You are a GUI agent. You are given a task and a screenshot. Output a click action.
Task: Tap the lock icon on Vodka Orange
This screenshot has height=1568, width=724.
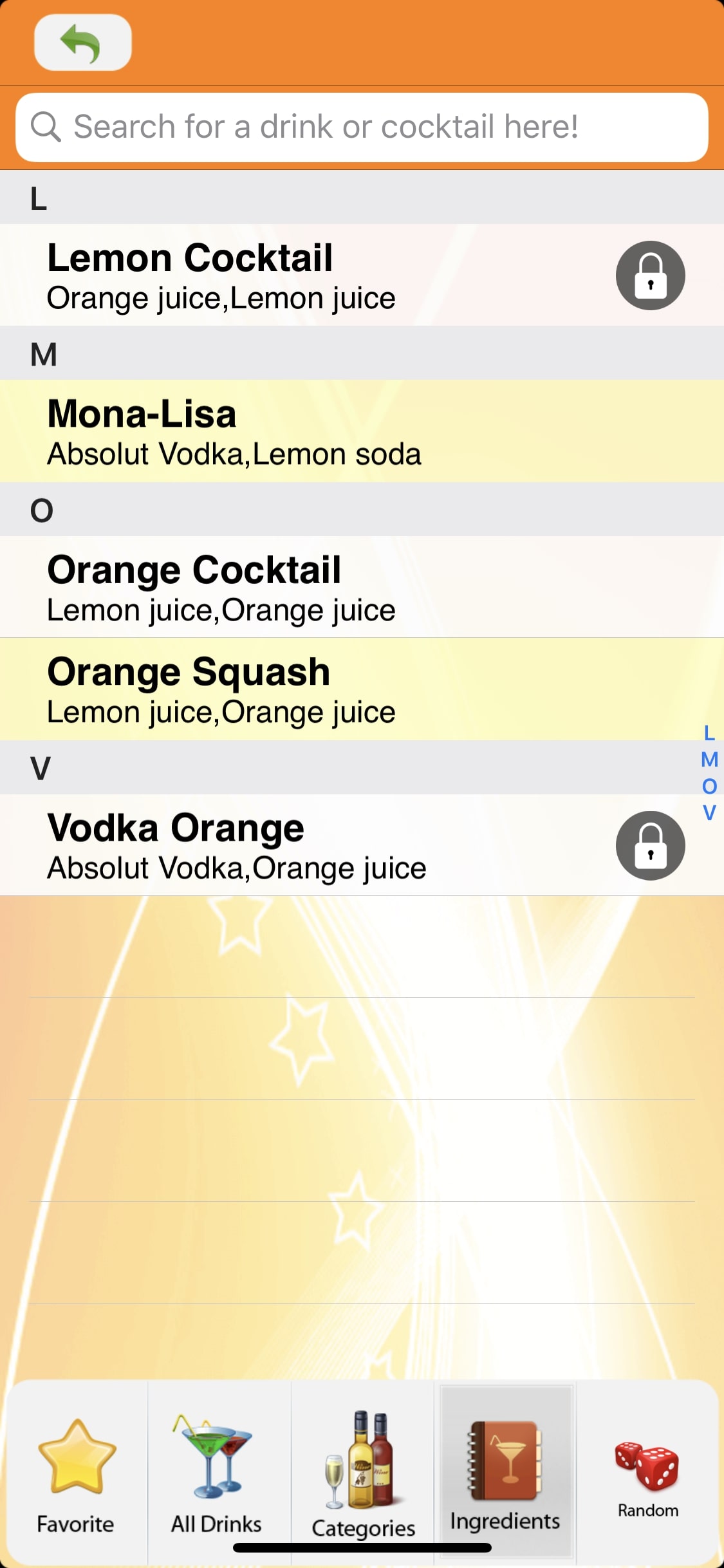tap(650, 845)
